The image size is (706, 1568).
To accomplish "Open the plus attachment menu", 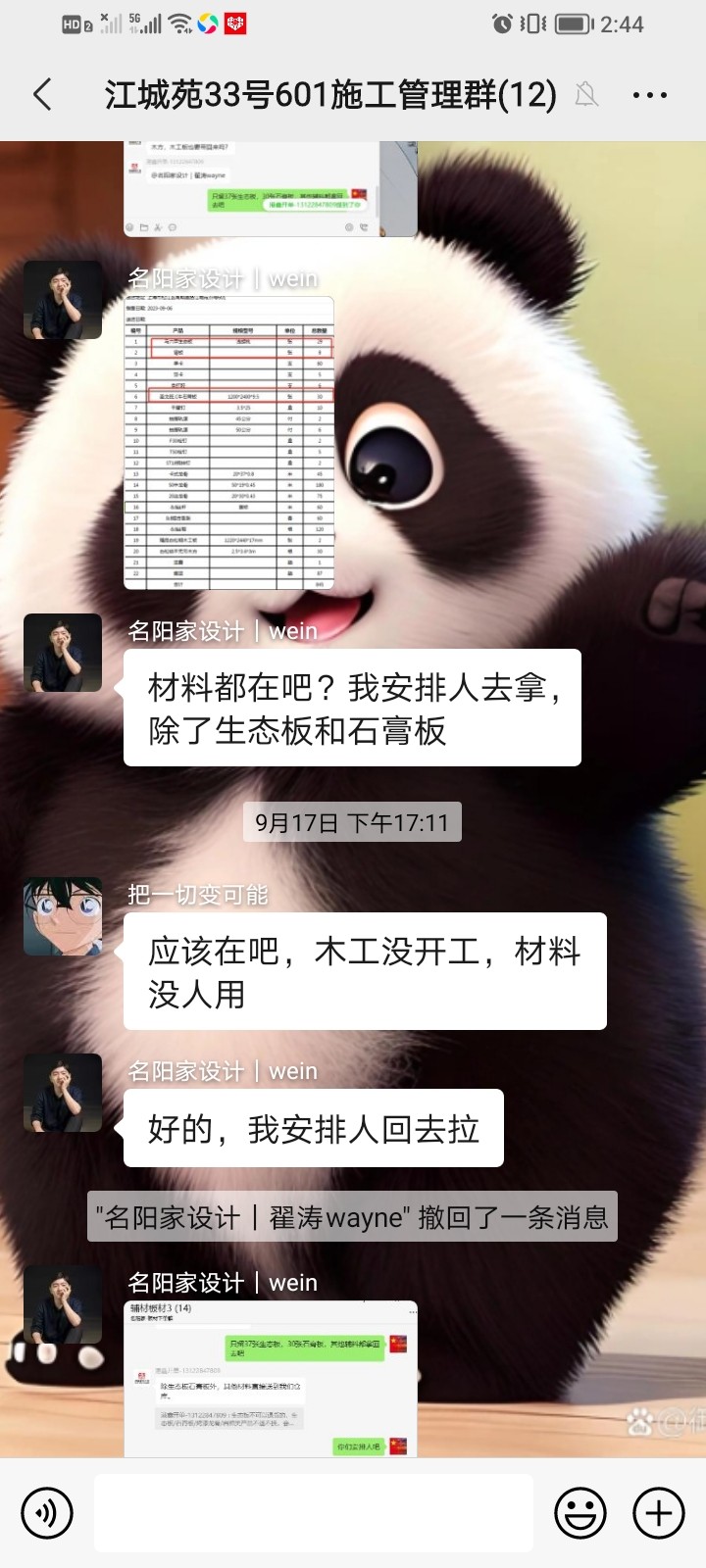I will (x=658, y=1512).
